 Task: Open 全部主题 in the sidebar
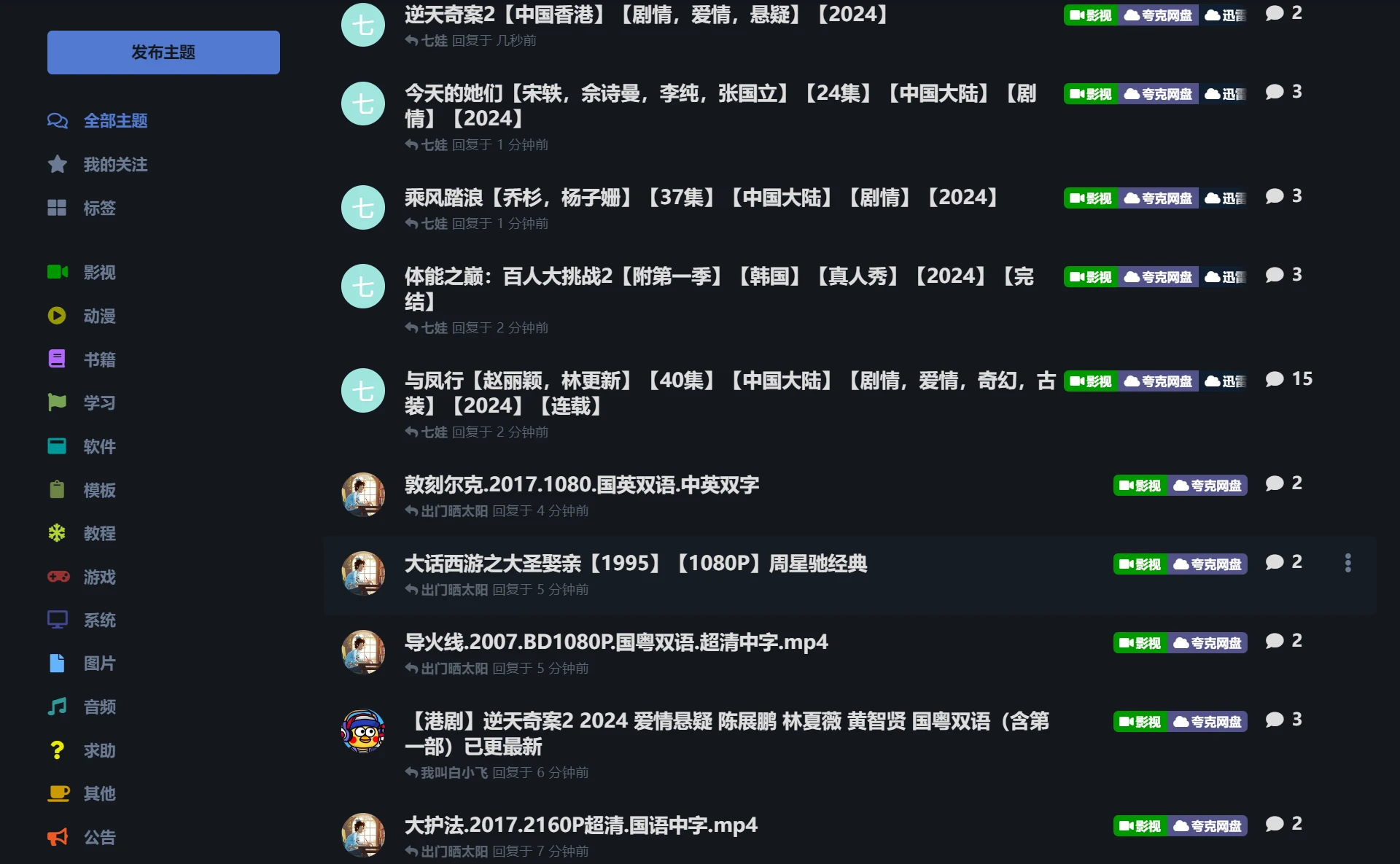point(114,121)
